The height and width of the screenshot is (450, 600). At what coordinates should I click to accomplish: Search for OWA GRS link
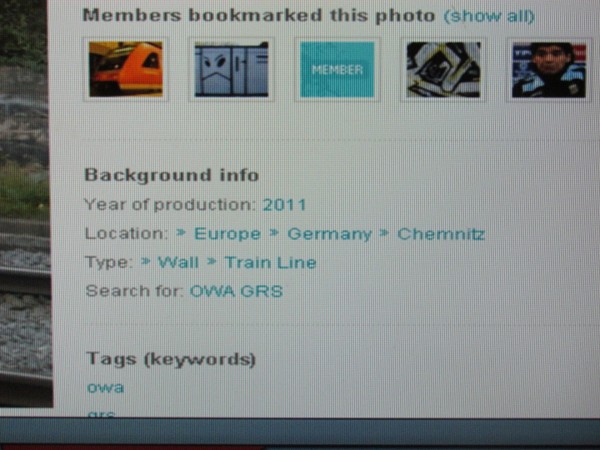236,292
